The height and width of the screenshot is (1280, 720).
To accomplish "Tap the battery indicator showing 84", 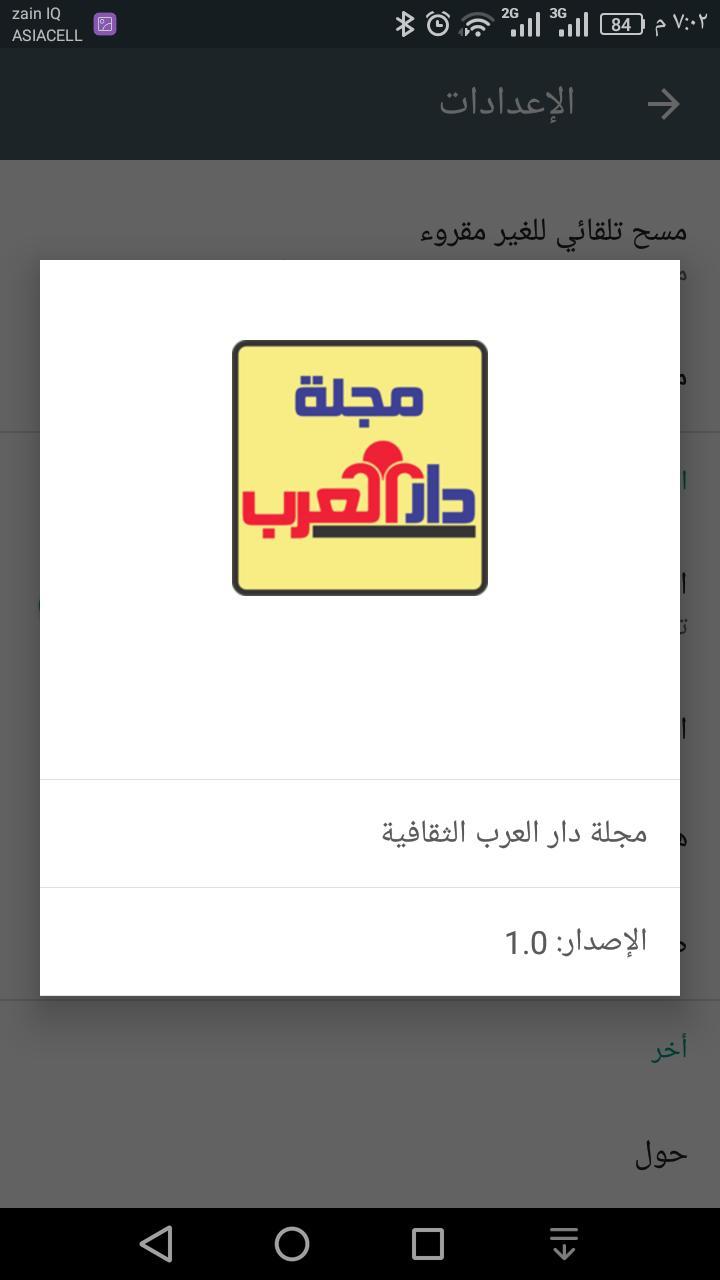I will click(x=620, y=22).
